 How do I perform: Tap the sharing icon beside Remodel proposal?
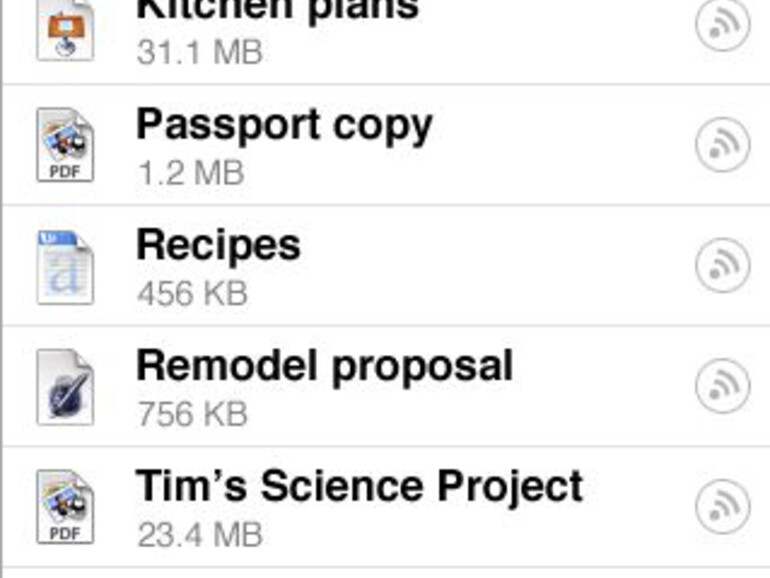(722, 386)
